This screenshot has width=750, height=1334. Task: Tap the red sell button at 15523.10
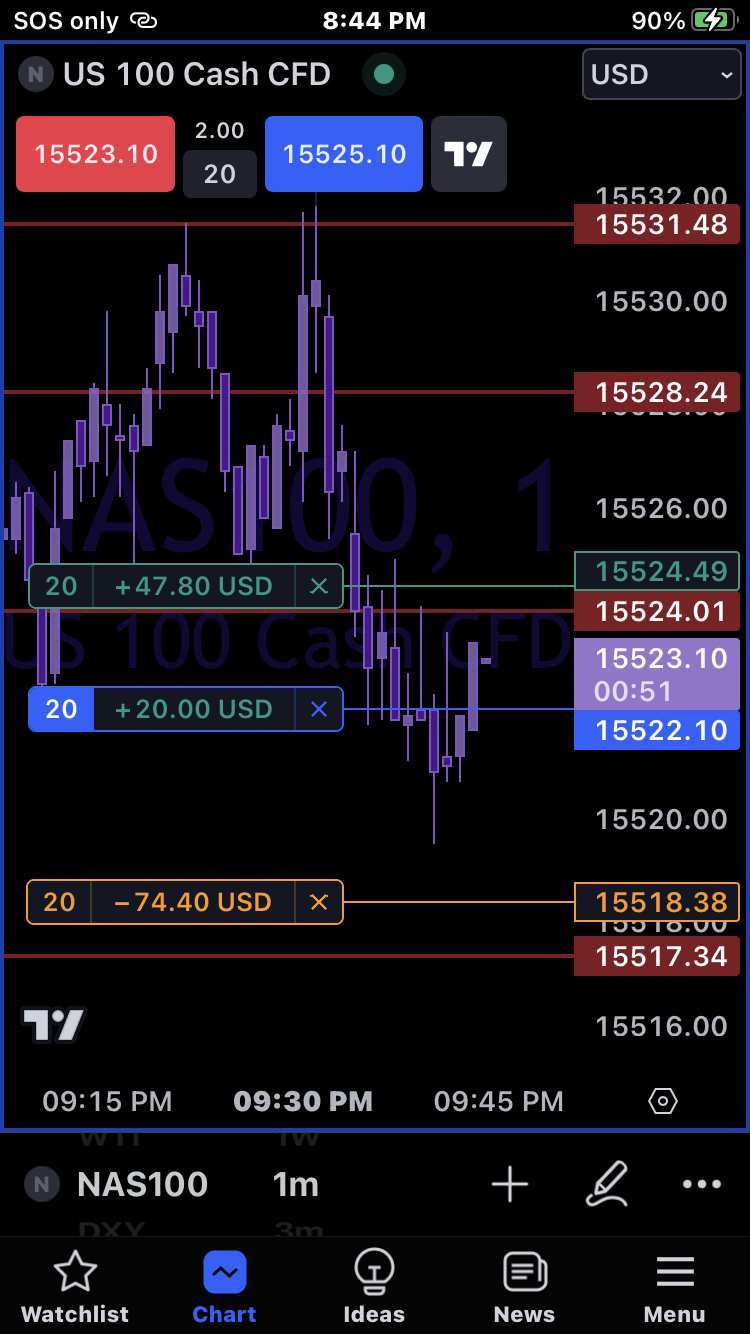point(95,154)
